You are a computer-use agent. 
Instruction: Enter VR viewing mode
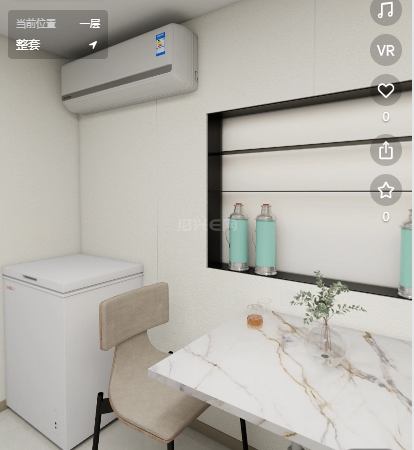click(x=386, y=50)
